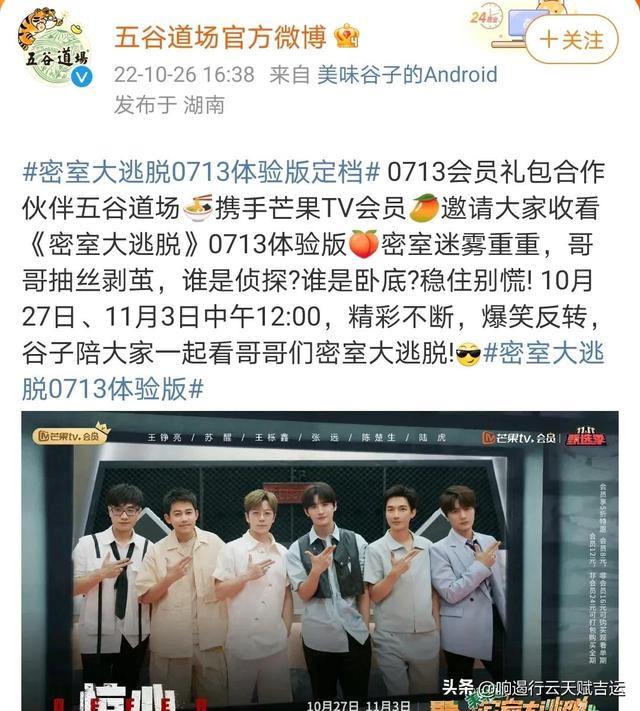View the post's attached poster image
Screen dimensions: 640x711
[320, 560]
